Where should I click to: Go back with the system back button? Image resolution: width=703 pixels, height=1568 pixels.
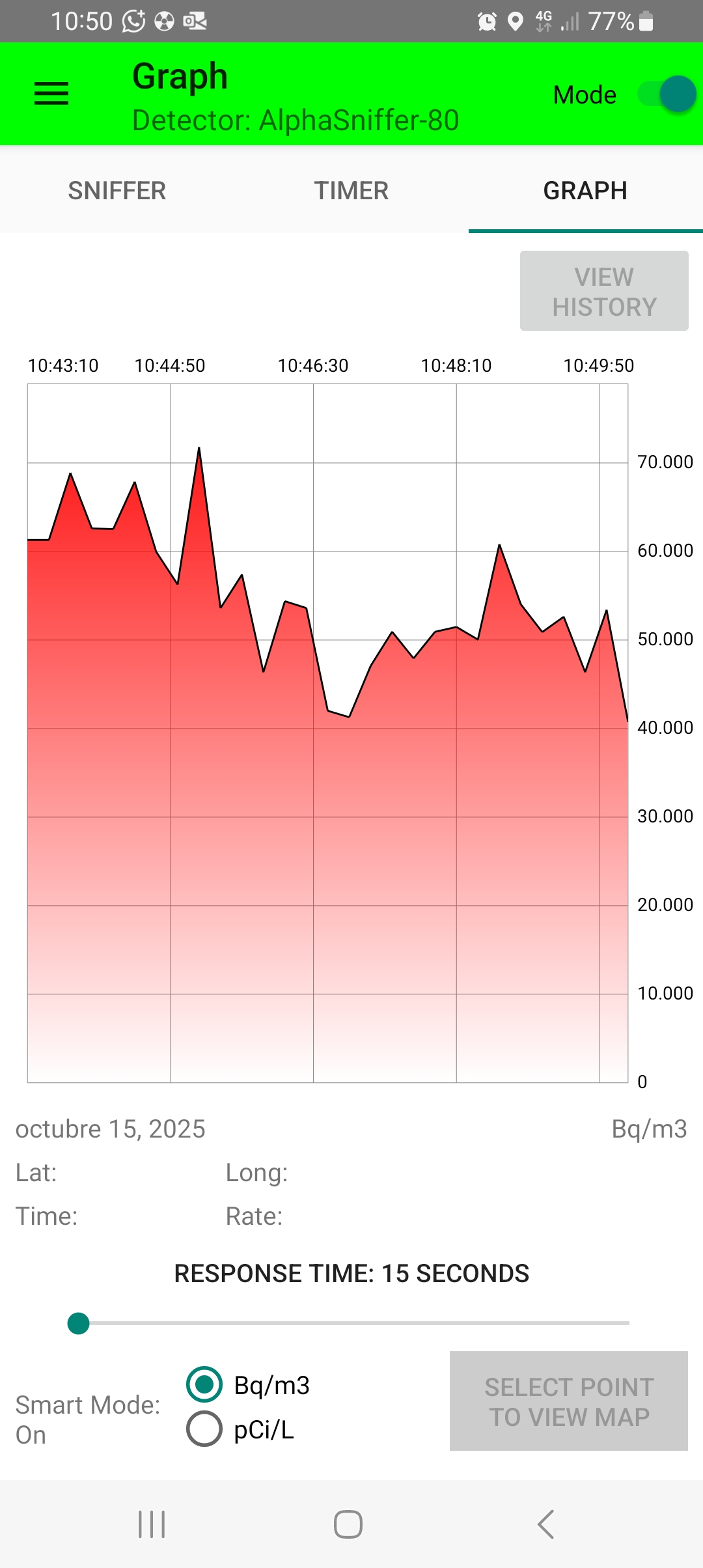click(545, 1524)
